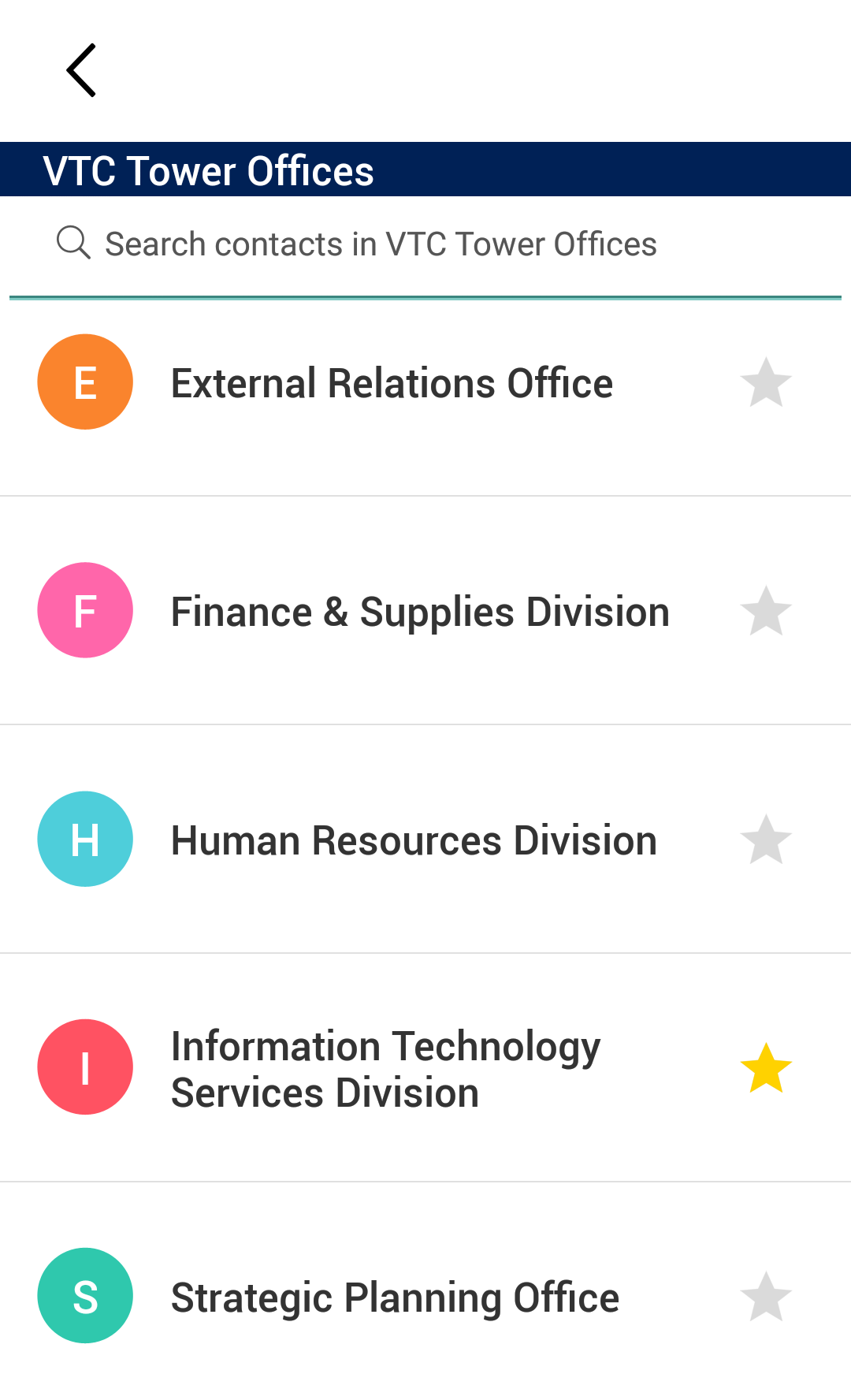The width and height of the screenshot is (851, 1400).
Task: Unstar Information Technology Services Division
Action: click(766, 1069)
